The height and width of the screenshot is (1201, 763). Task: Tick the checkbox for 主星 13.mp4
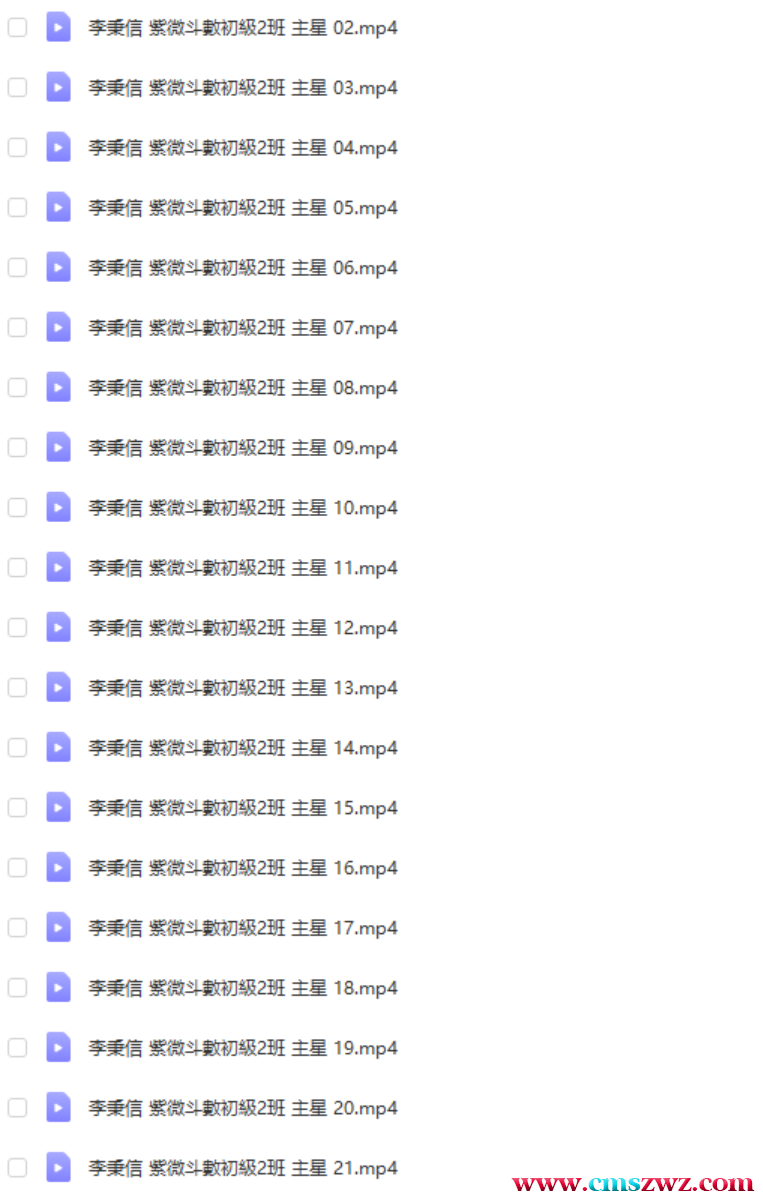[17, 688]
